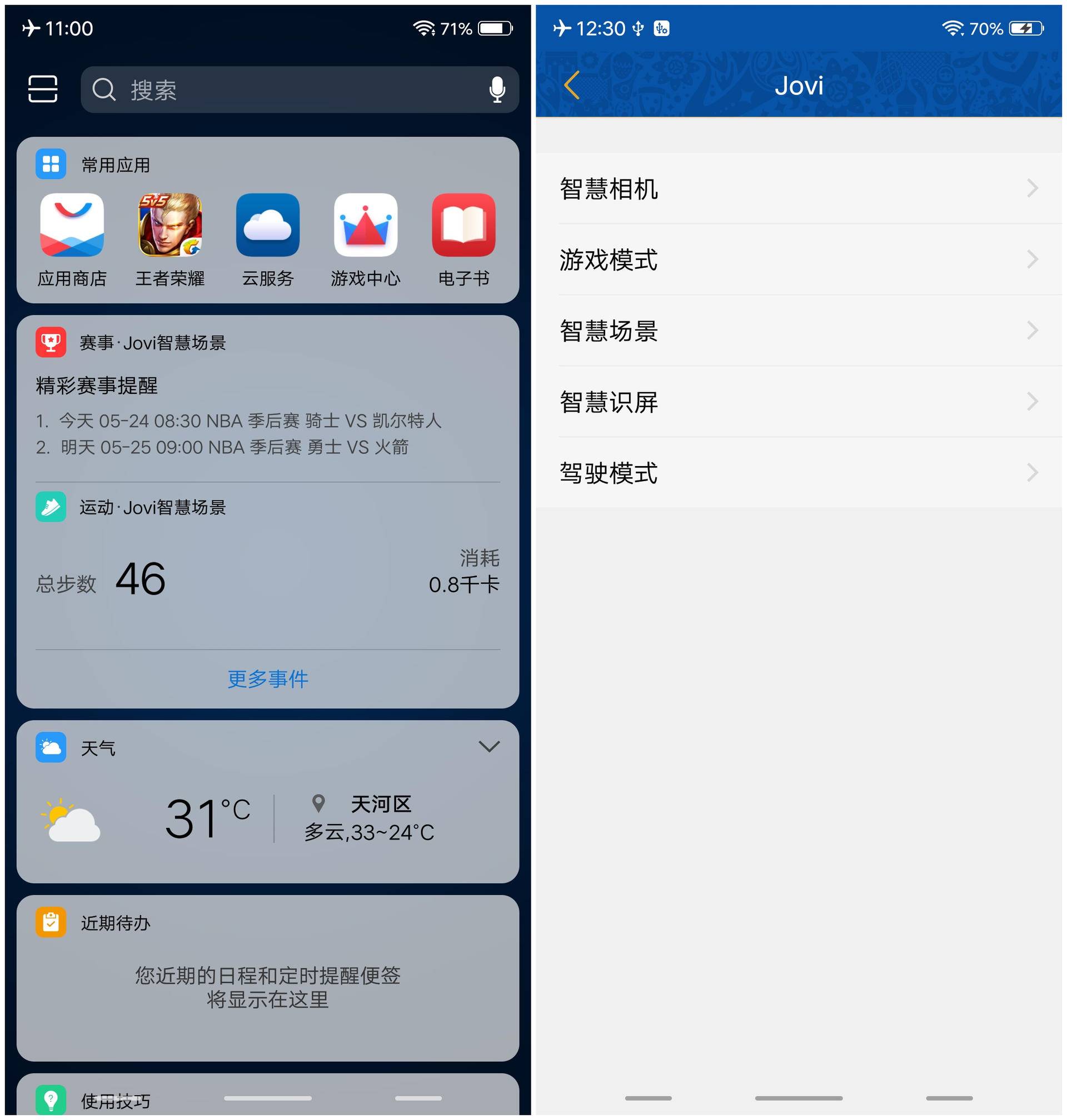The height and width of the screenshot is (1120, 1067).
Task: Open the 应用商店 app icon
Action: [x=72, y=225]
